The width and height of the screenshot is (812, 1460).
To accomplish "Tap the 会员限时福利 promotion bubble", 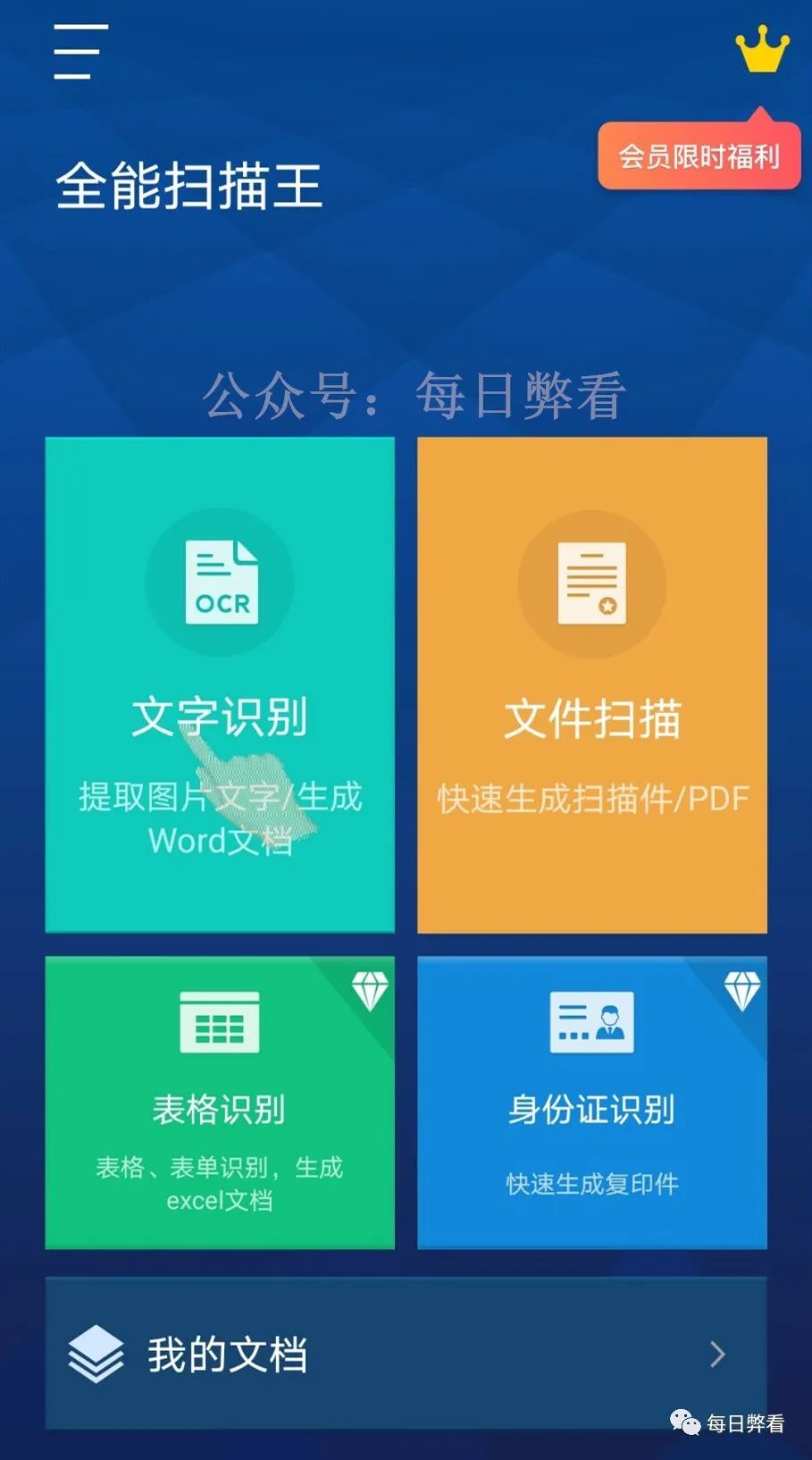I will (699, 157).
